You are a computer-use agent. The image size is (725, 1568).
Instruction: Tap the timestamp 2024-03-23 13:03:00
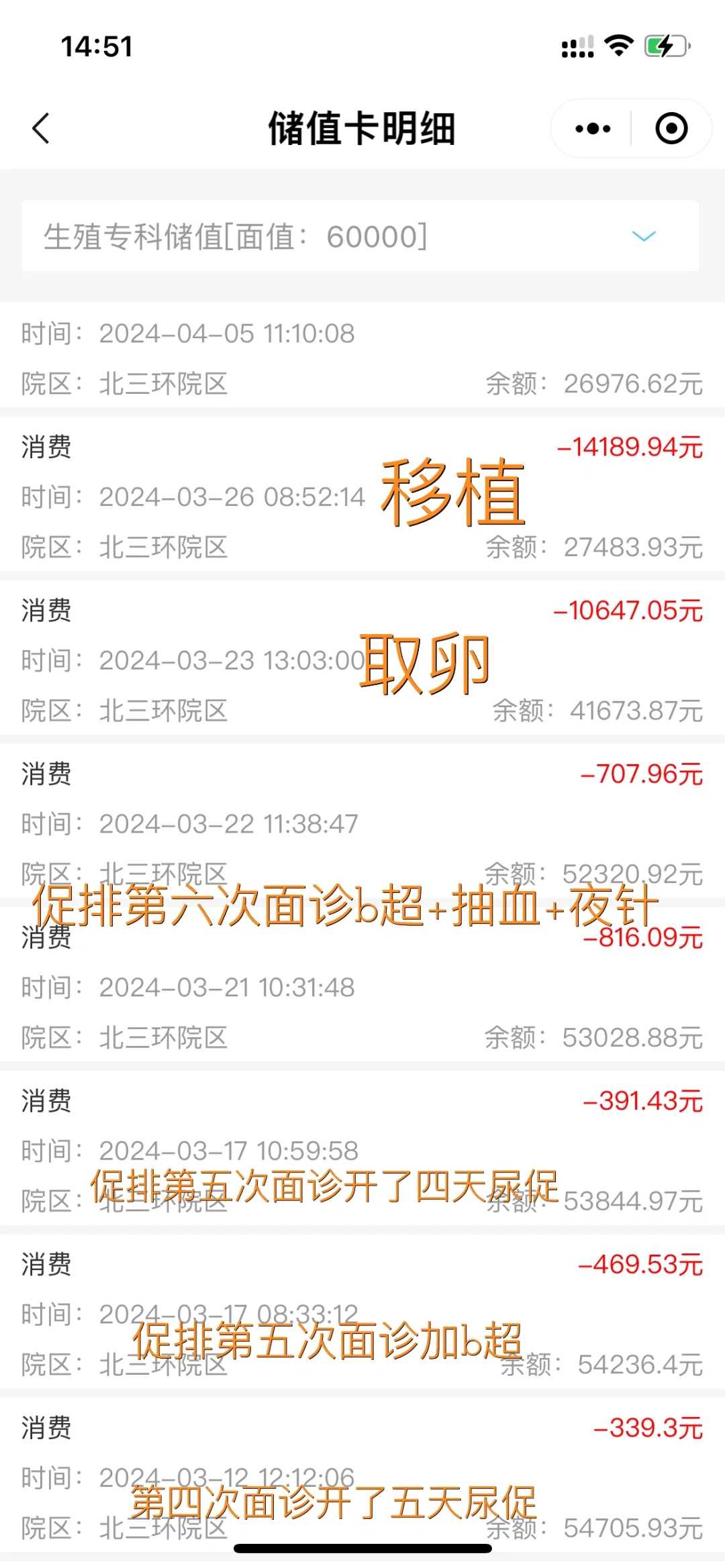(x=228, y=661)
